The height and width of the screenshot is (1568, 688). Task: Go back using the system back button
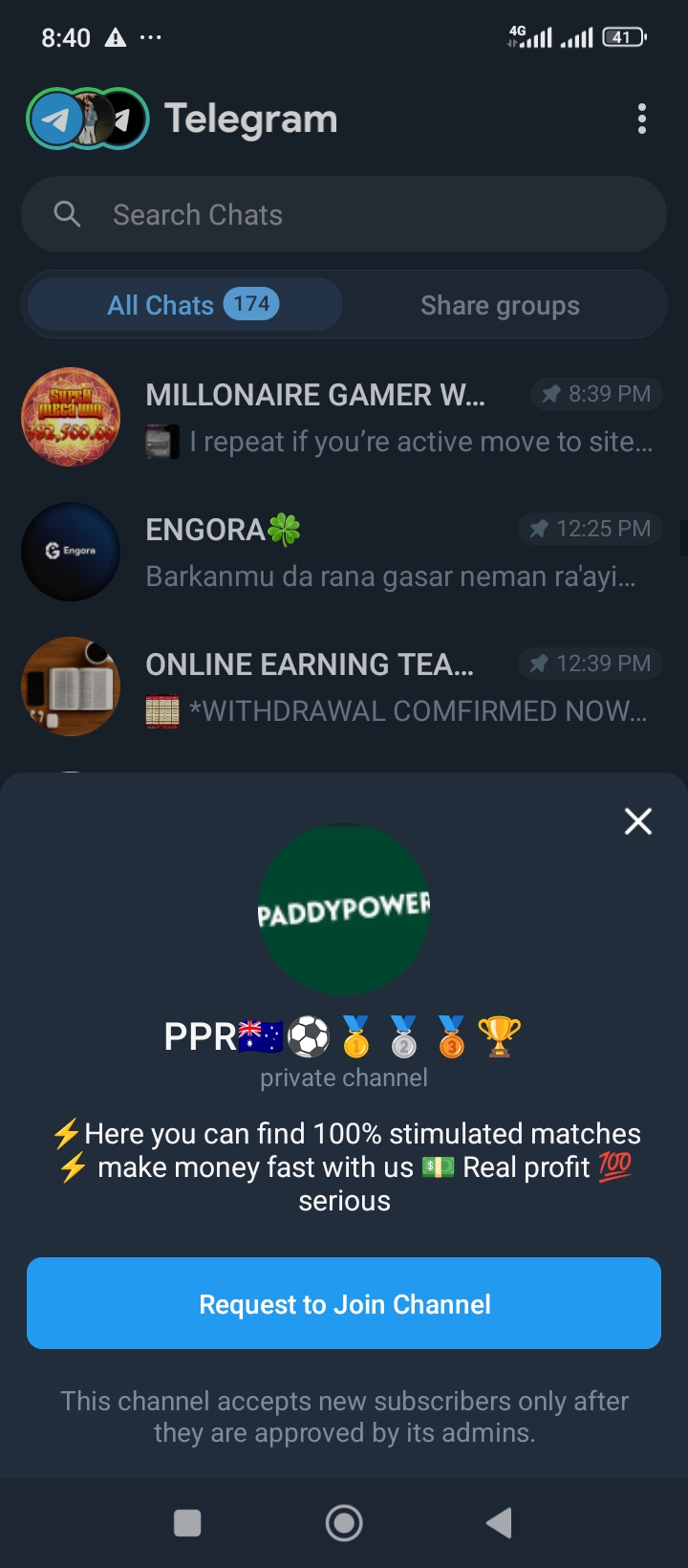click(499, 1523)
